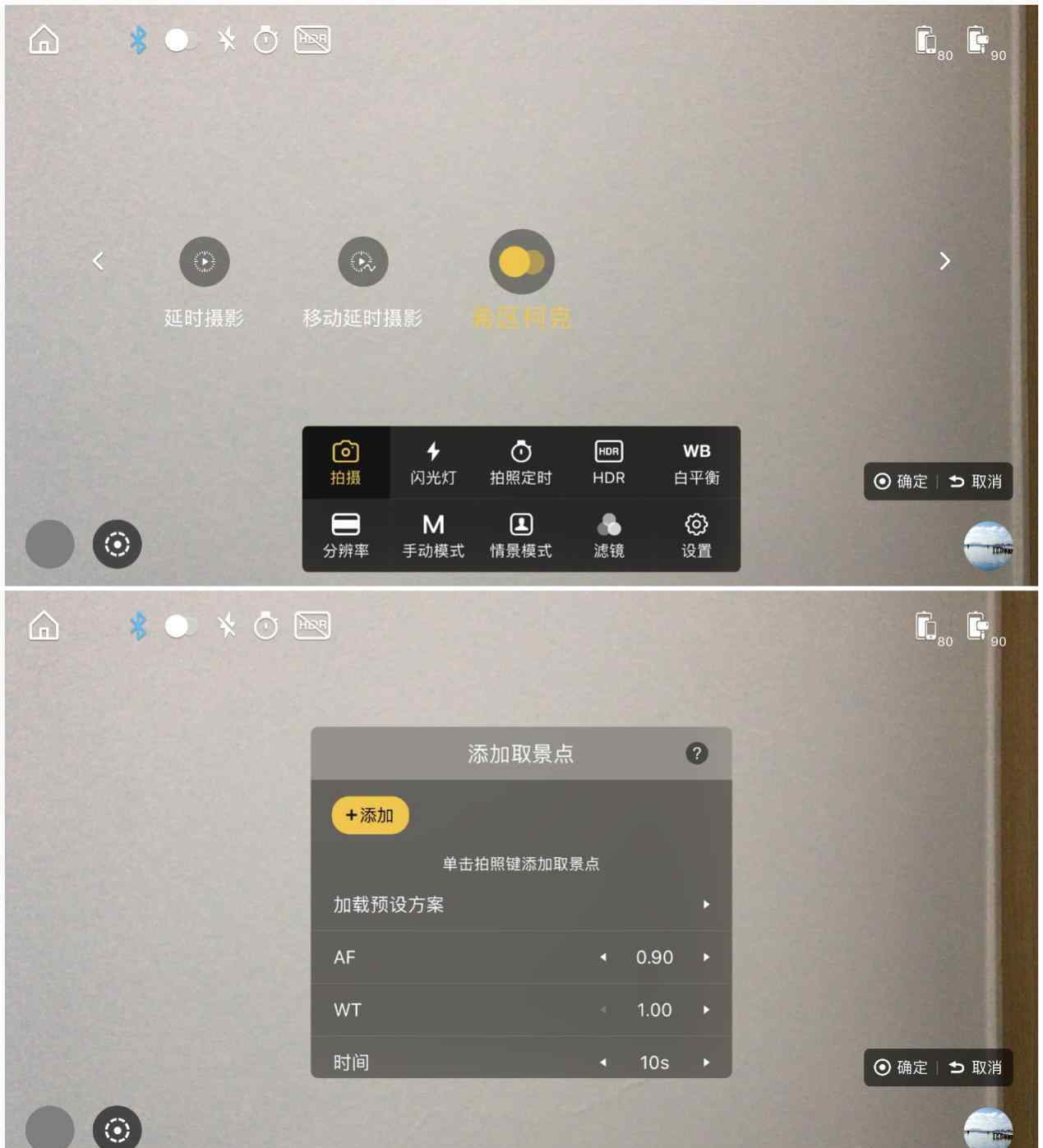Switch to 手动模式 manual mode
The image size is (1043, 1148).
pos(433,535)
